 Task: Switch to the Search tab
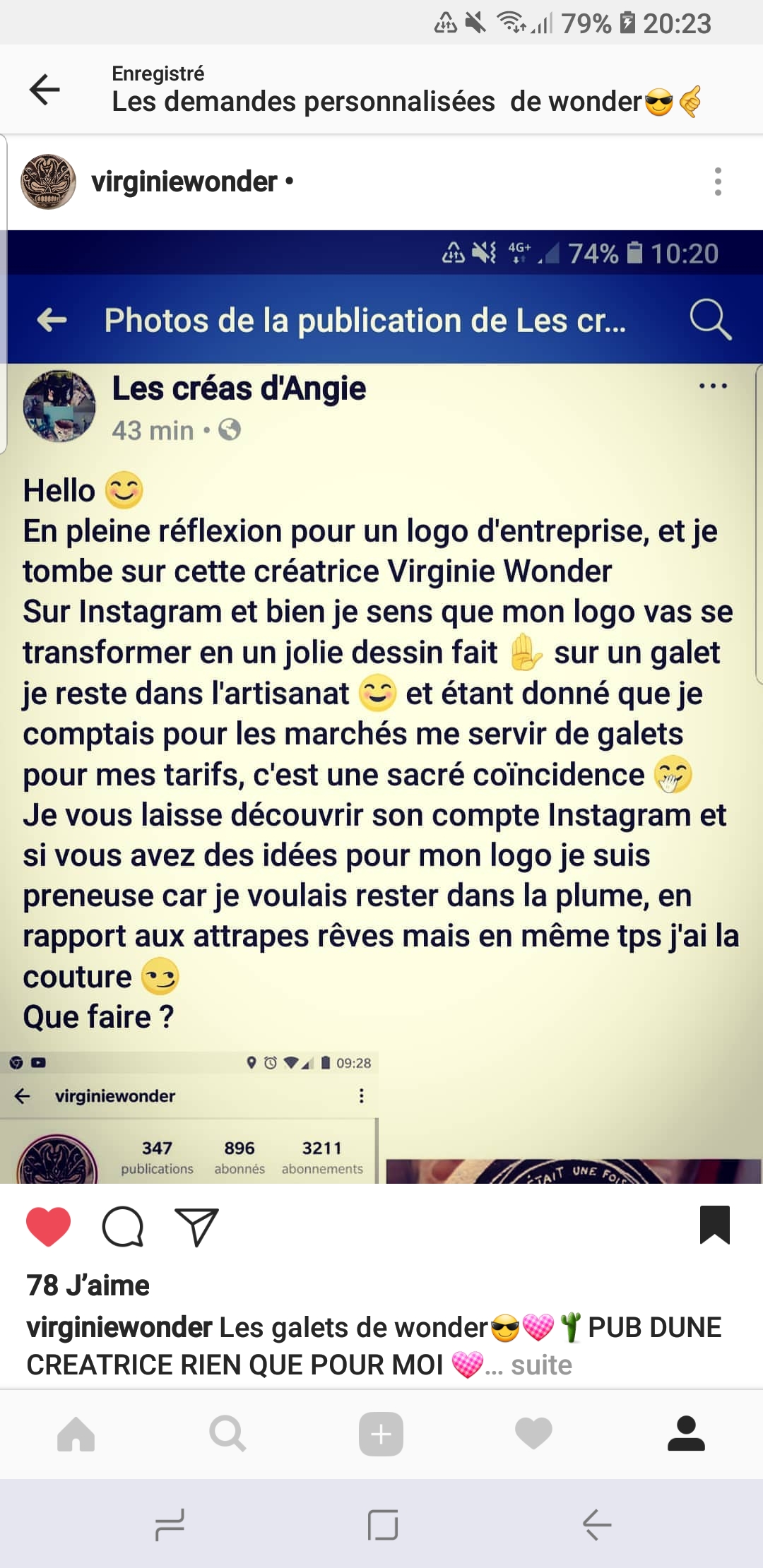click(228, 1434)
